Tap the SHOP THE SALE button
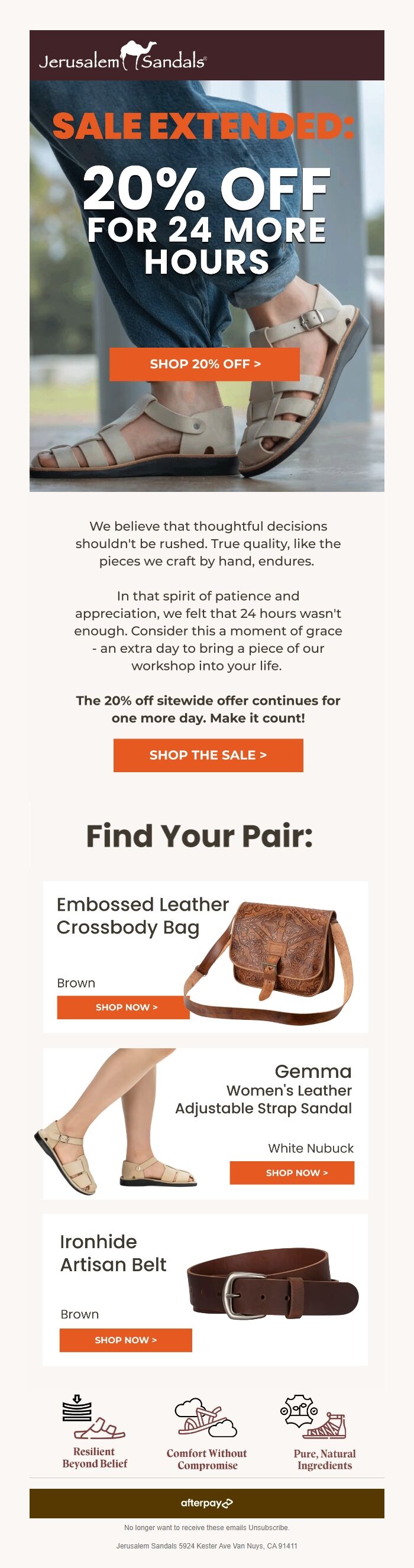The height and width of the screenshot is (1568, 414). click(208, 755)
